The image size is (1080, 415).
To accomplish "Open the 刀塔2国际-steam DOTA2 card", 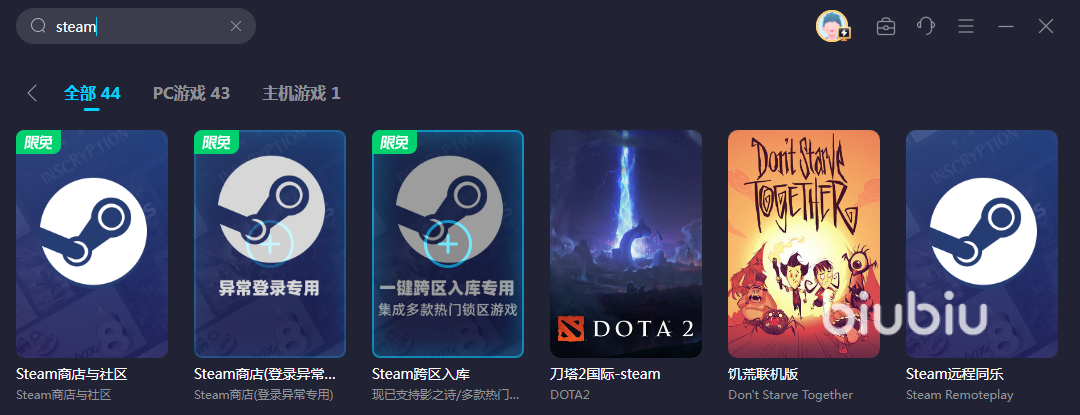I will 626,243.
